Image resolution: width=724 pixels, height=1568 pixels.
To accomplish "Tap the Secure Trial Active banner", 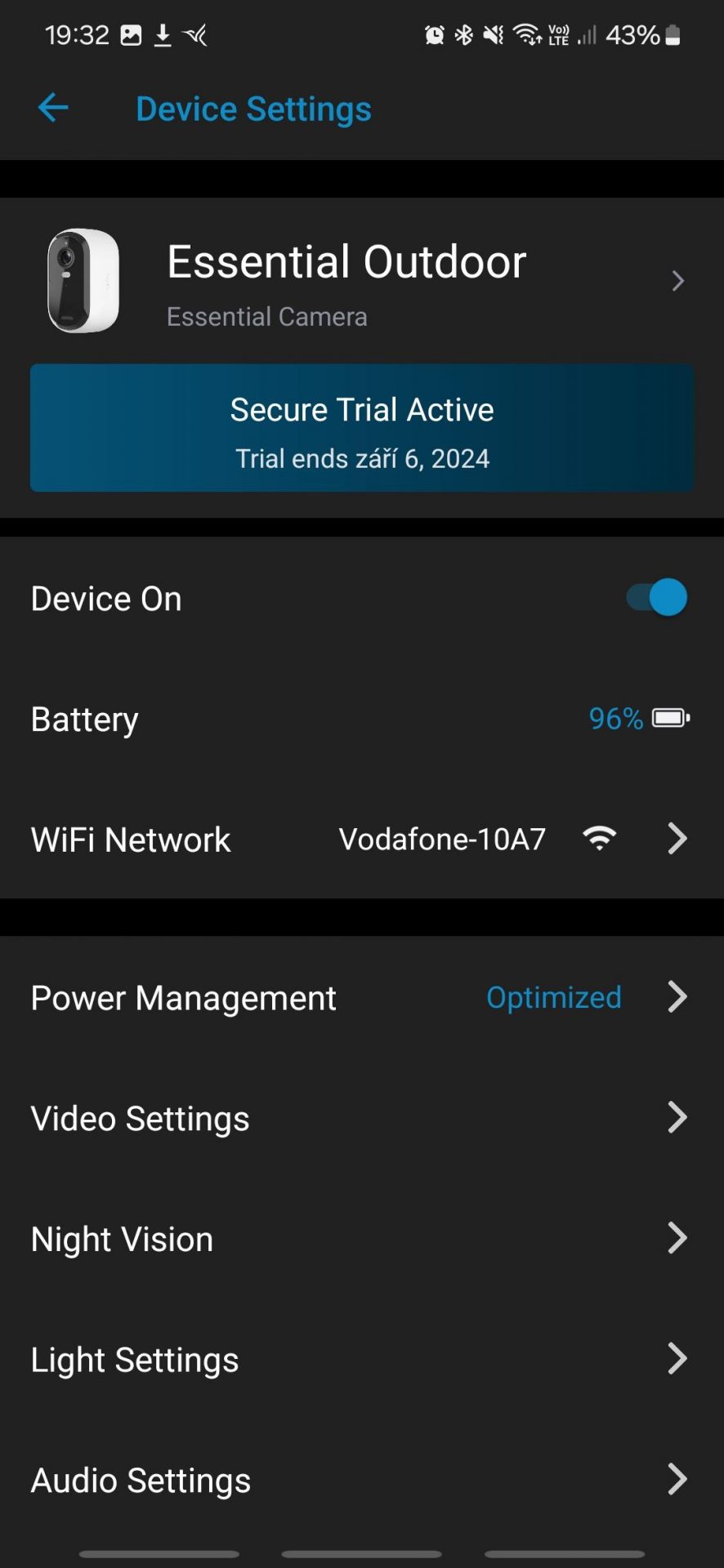I will pos(362,428).
